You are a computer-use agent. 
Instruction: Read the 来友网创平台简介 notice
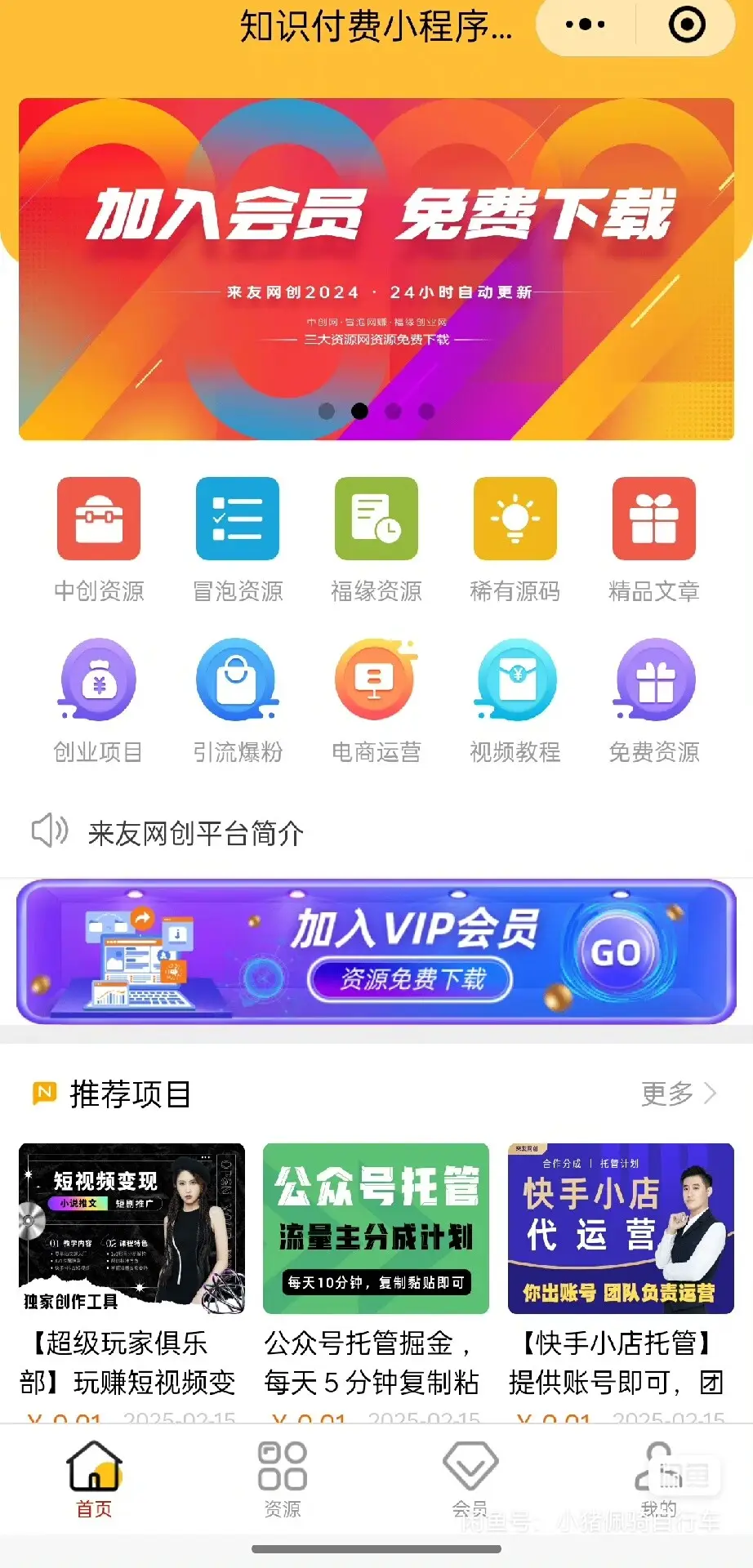pos(196,833)
